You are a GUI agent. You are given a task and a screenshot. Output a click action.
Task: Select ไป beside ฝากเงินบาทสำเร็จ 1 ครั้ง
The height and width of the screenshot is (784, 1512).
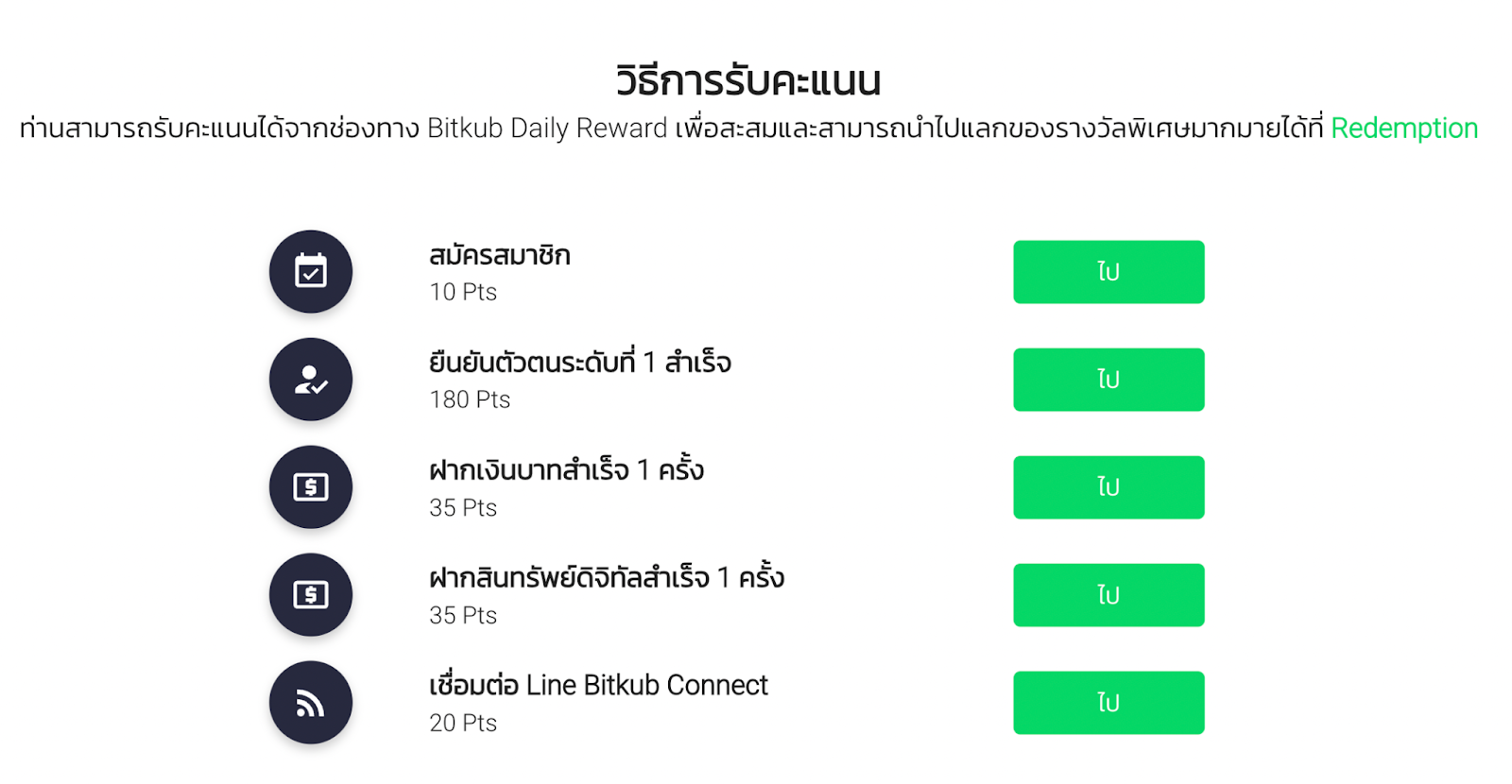1108,487
